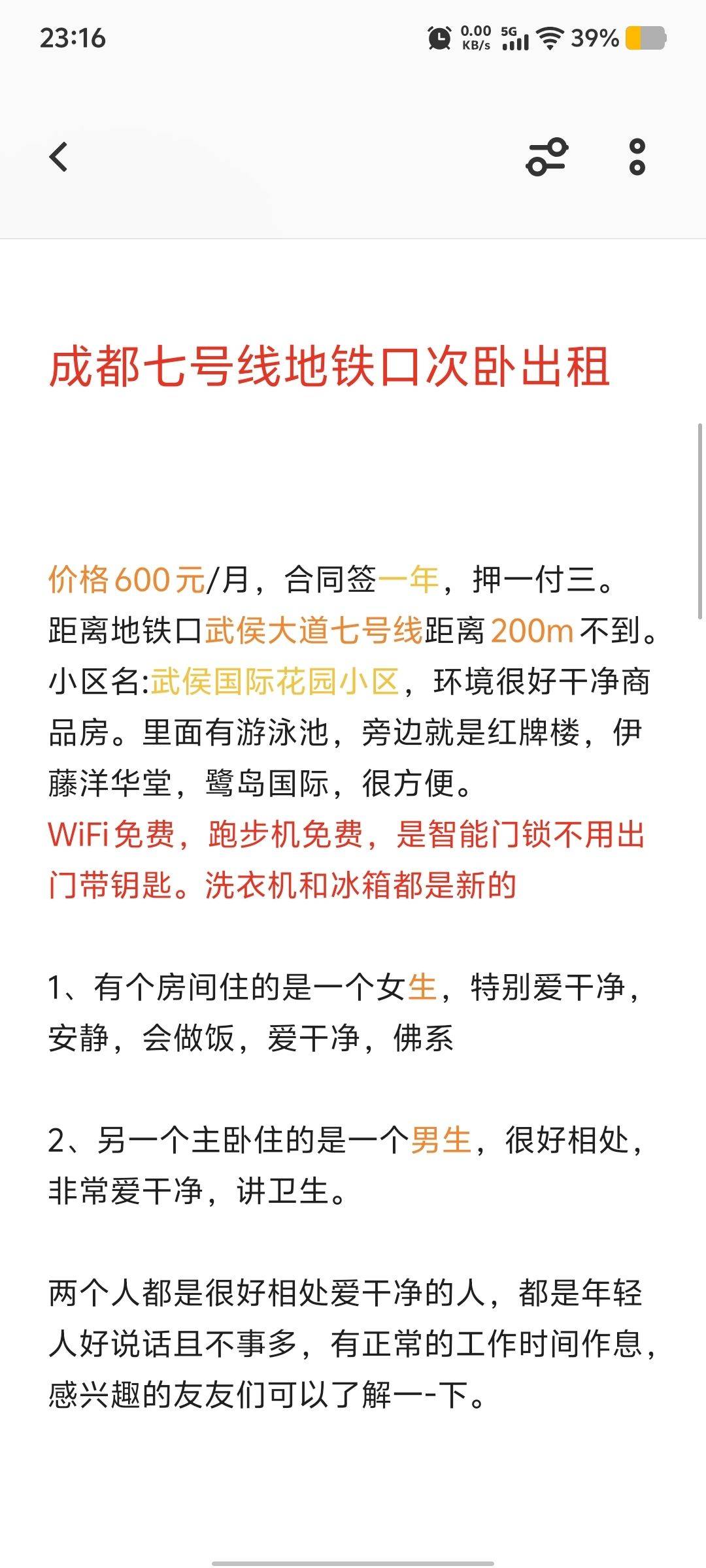Go back using the top-left arrow
Screen dimensions: 706x1568
59,157
